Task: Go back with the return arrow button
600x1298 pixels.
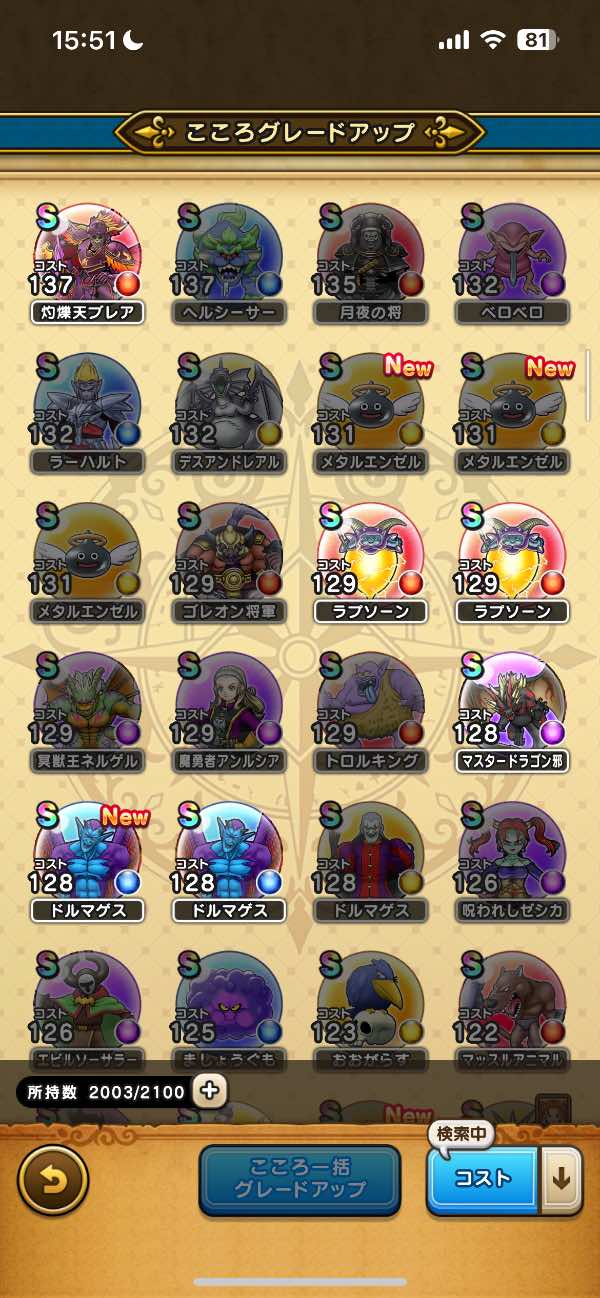Action: click(52, 1180)
